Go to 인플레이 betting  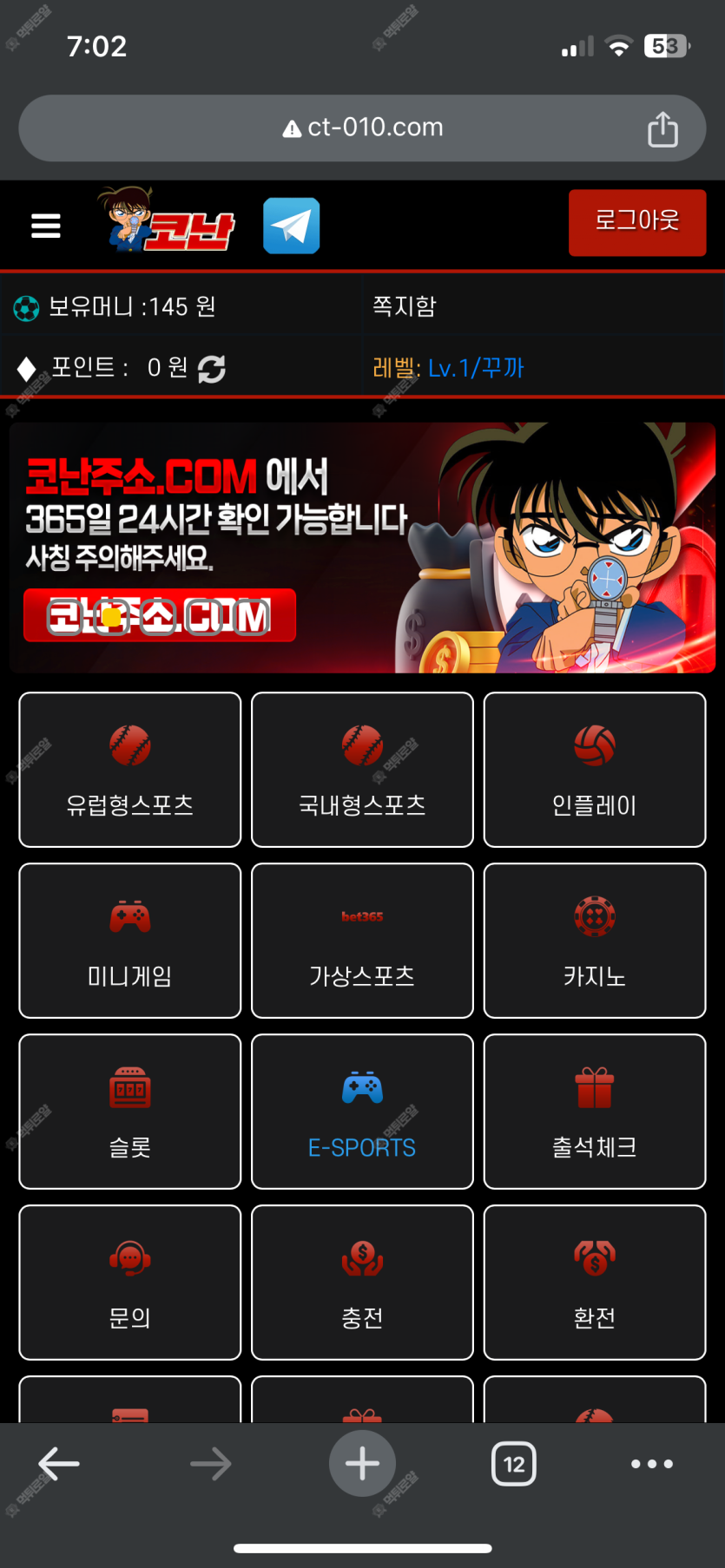[x=595, y=770]
